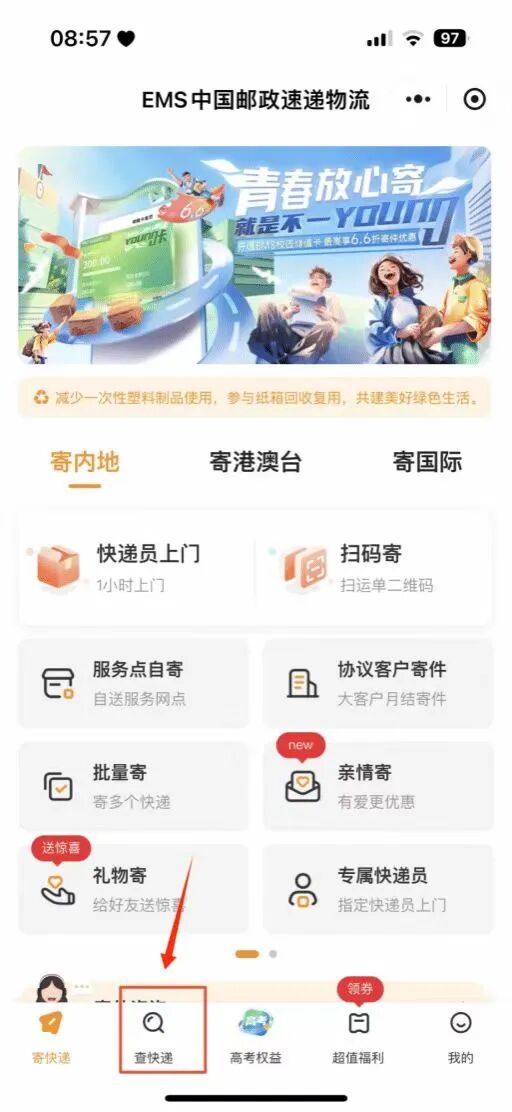Go to the 查快递 tracking tab
The image size is (512, 1112).
pyautogui.click(x=154, y=1038)
